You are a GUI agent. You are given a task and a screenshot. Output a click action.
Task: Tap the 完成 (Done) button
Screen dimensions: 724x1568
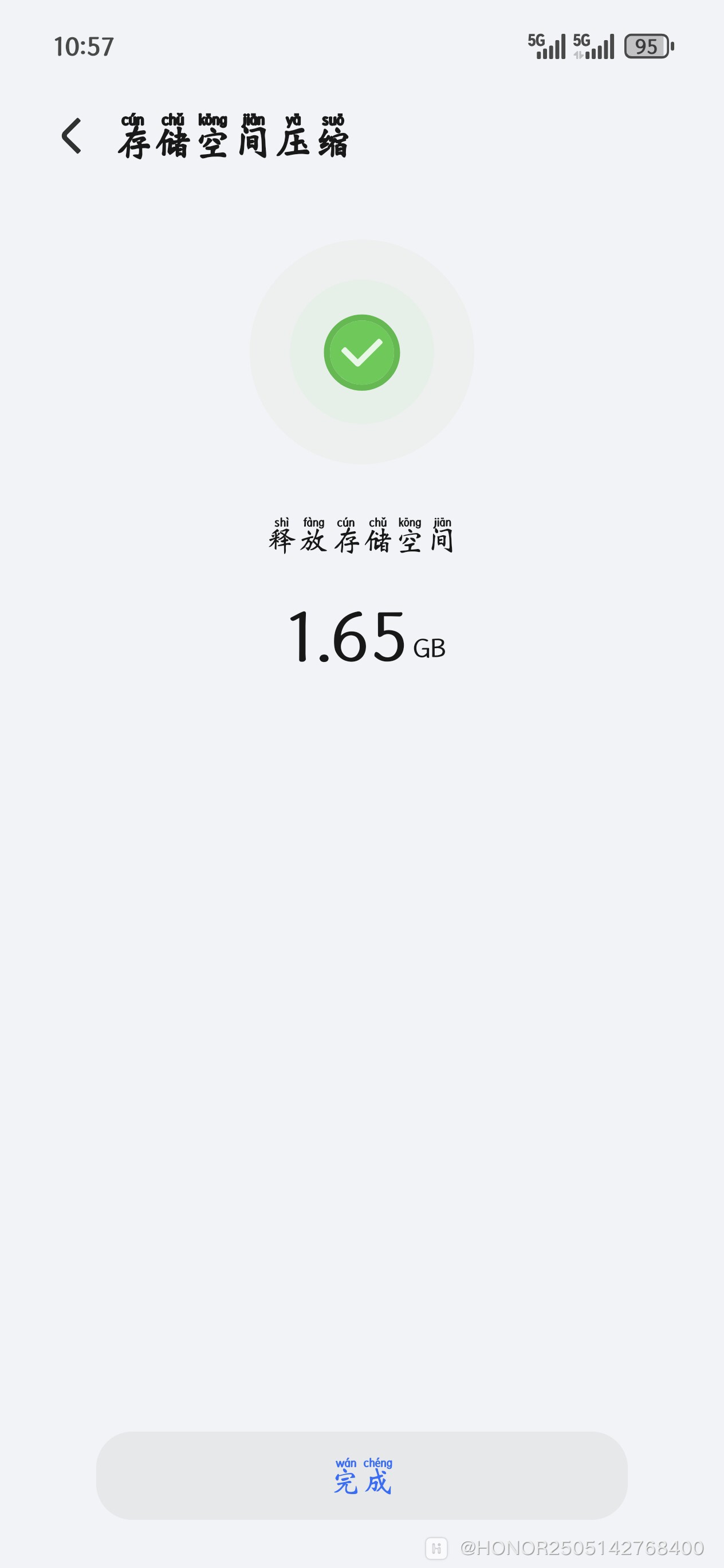tap(362, 1475)
